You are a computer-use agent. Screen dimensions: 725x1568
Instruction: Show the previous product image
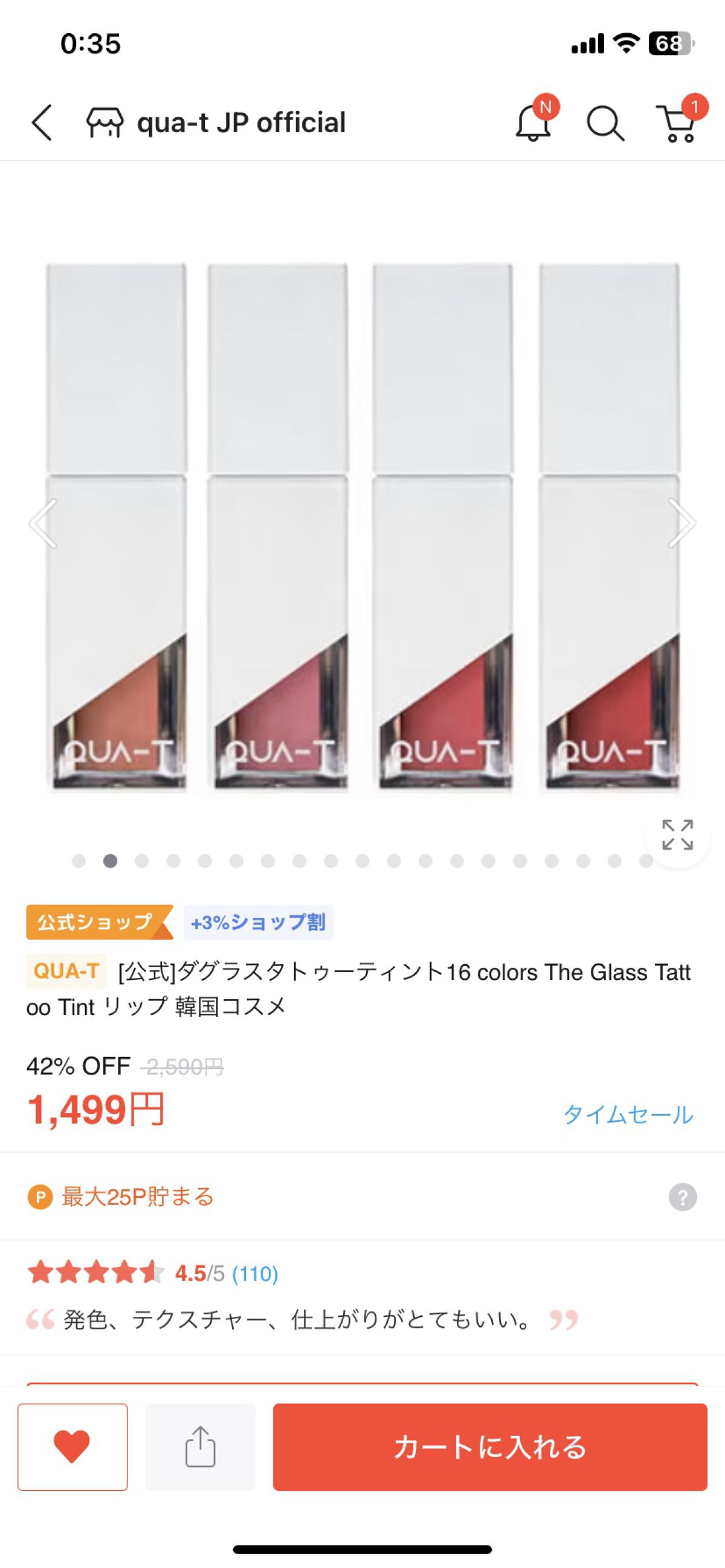click(x=43, y=523)
